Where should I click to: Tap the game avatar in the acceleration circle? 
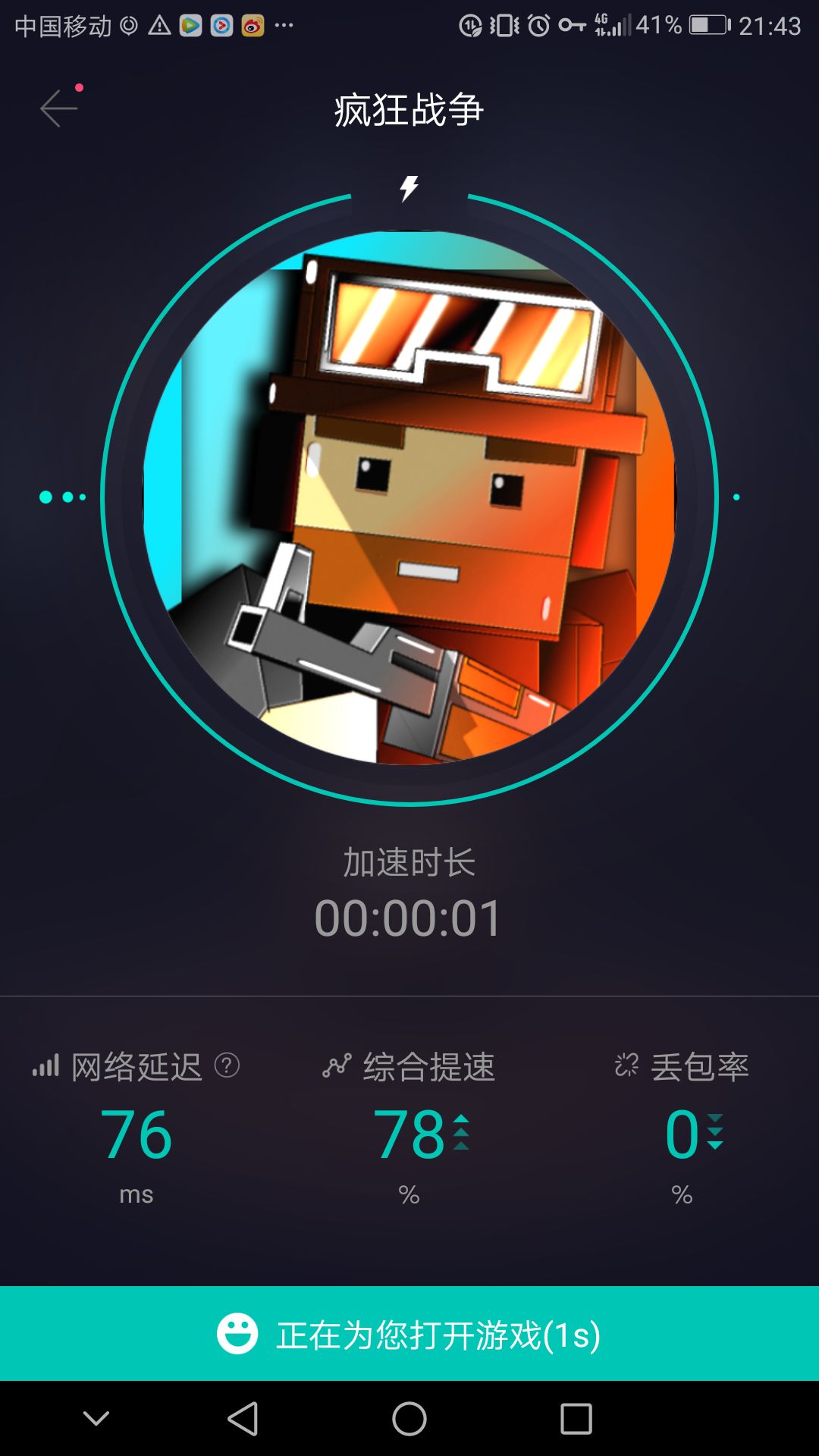point(409,497)
